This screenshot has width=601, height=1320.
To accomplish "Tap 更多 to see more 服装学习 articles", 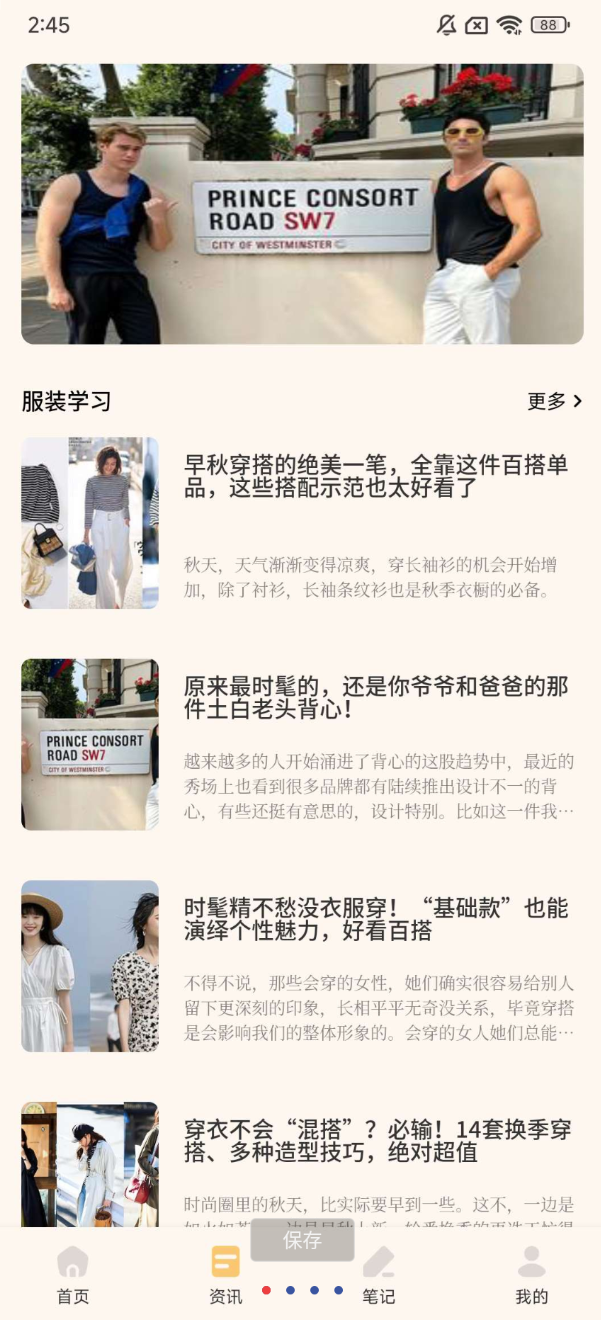I will coord(554,401).
